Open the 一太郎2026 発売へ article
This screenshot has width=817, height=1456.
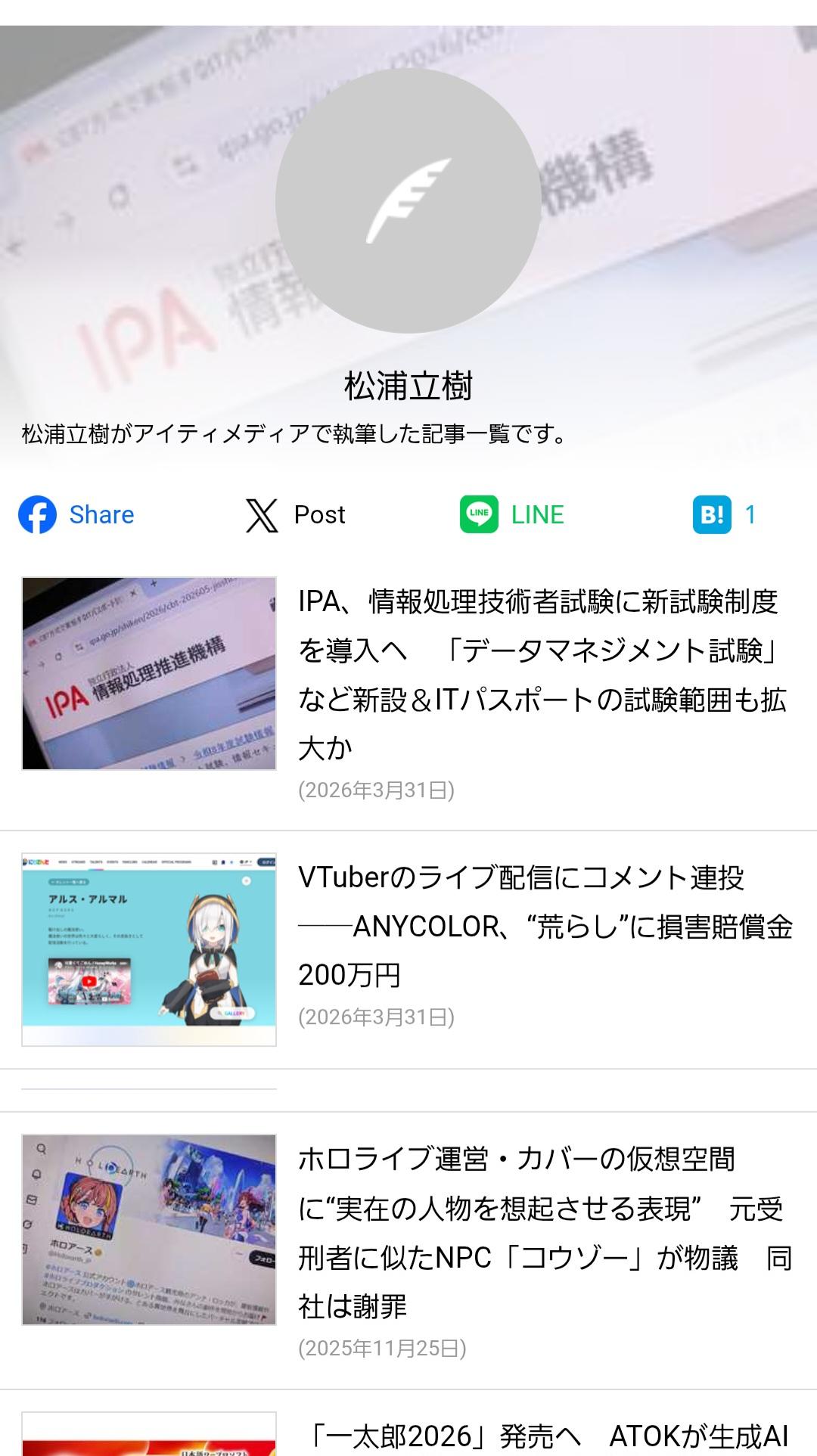[548, 1436]
